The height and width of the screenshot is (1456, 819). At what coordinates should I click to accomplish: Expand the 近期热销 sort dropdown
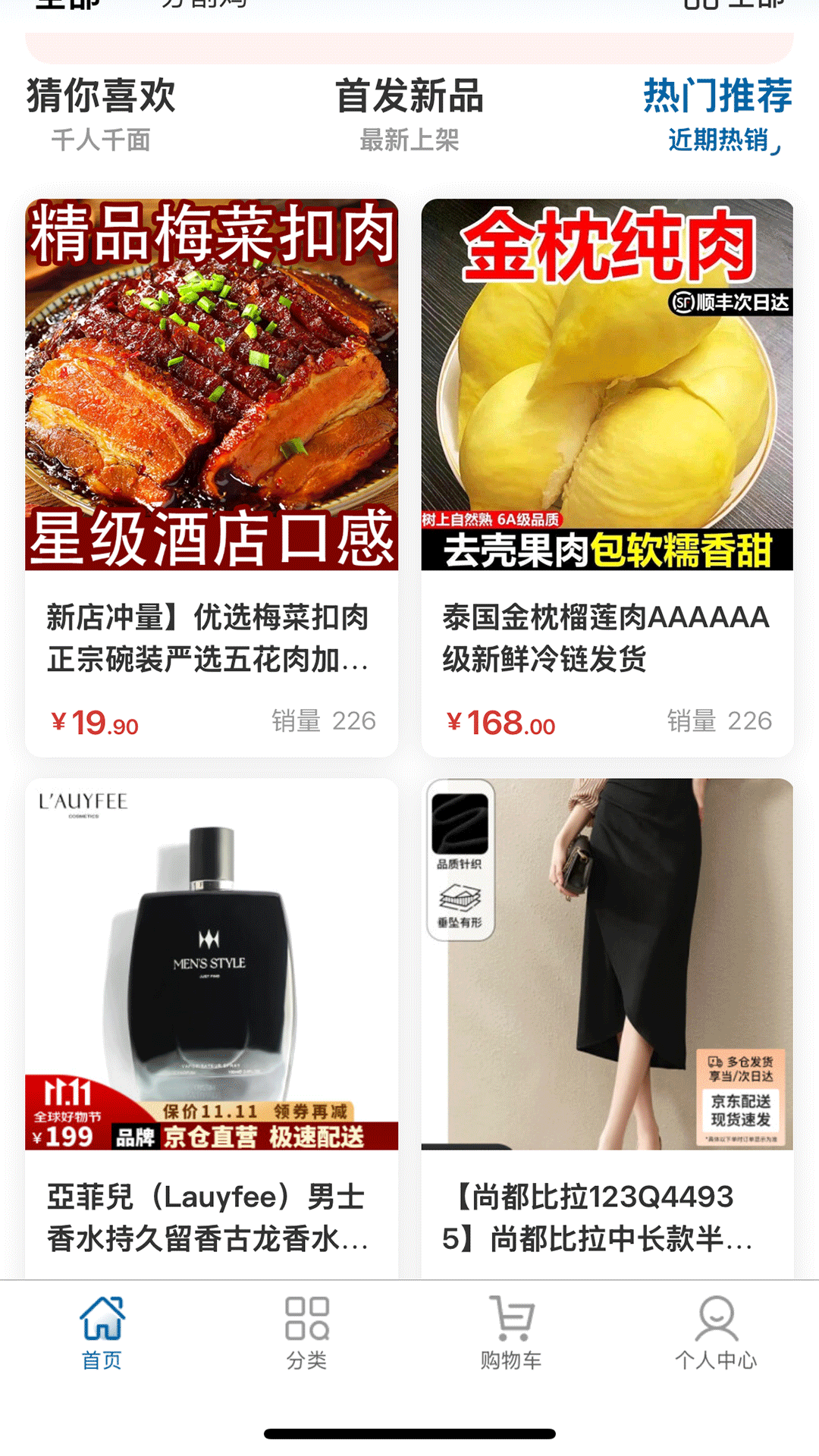717,140
